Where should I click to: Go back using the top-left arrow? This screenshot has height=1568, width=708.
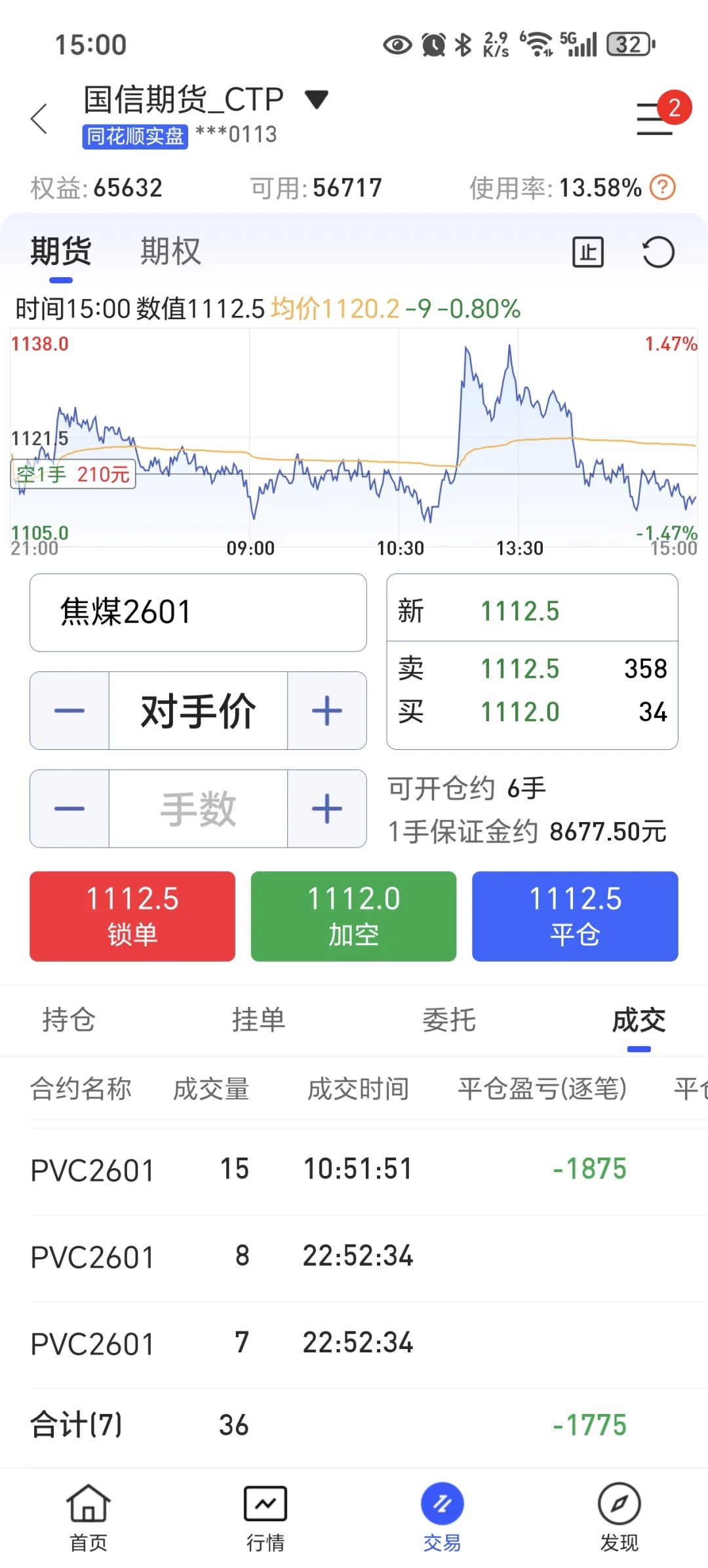coord(39,119)
